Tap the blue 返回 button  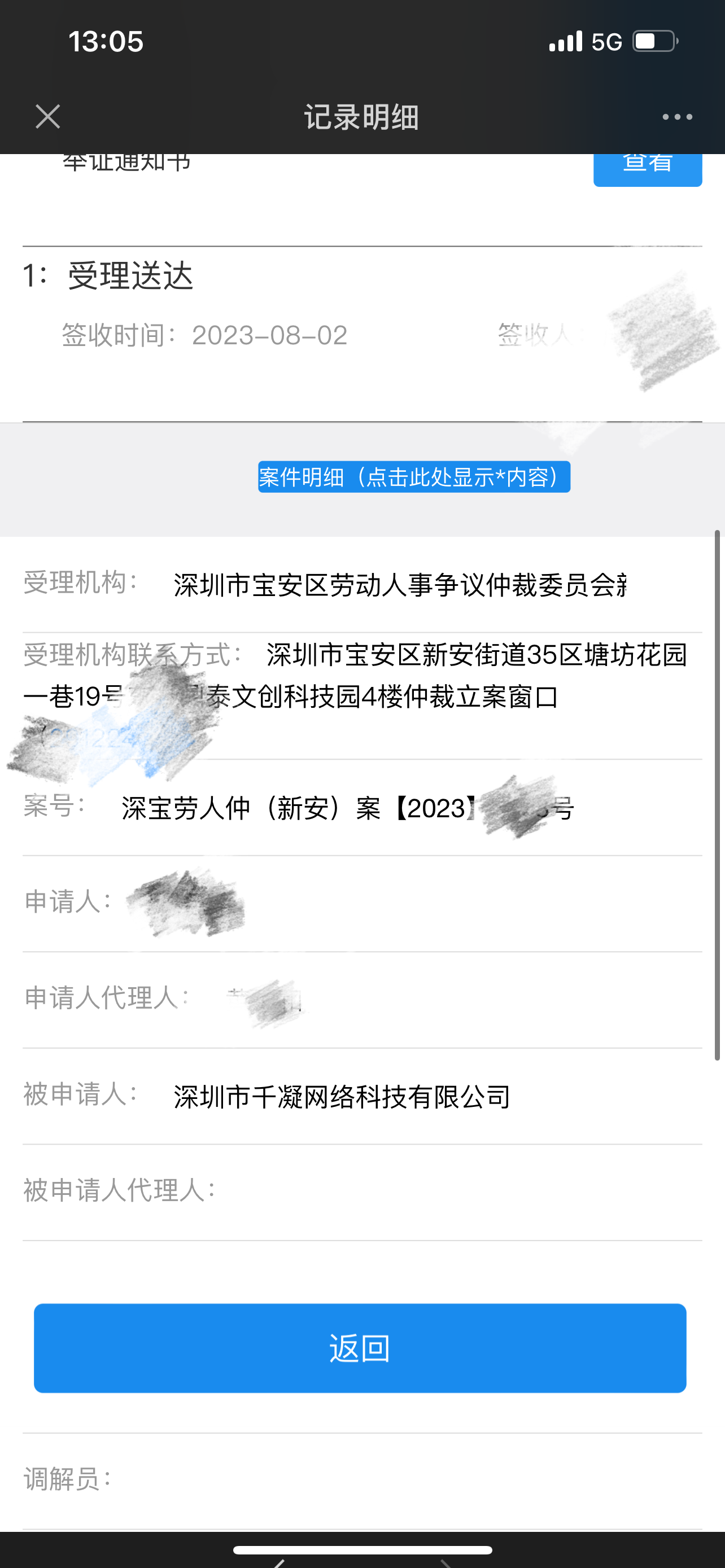(360, 1348)
